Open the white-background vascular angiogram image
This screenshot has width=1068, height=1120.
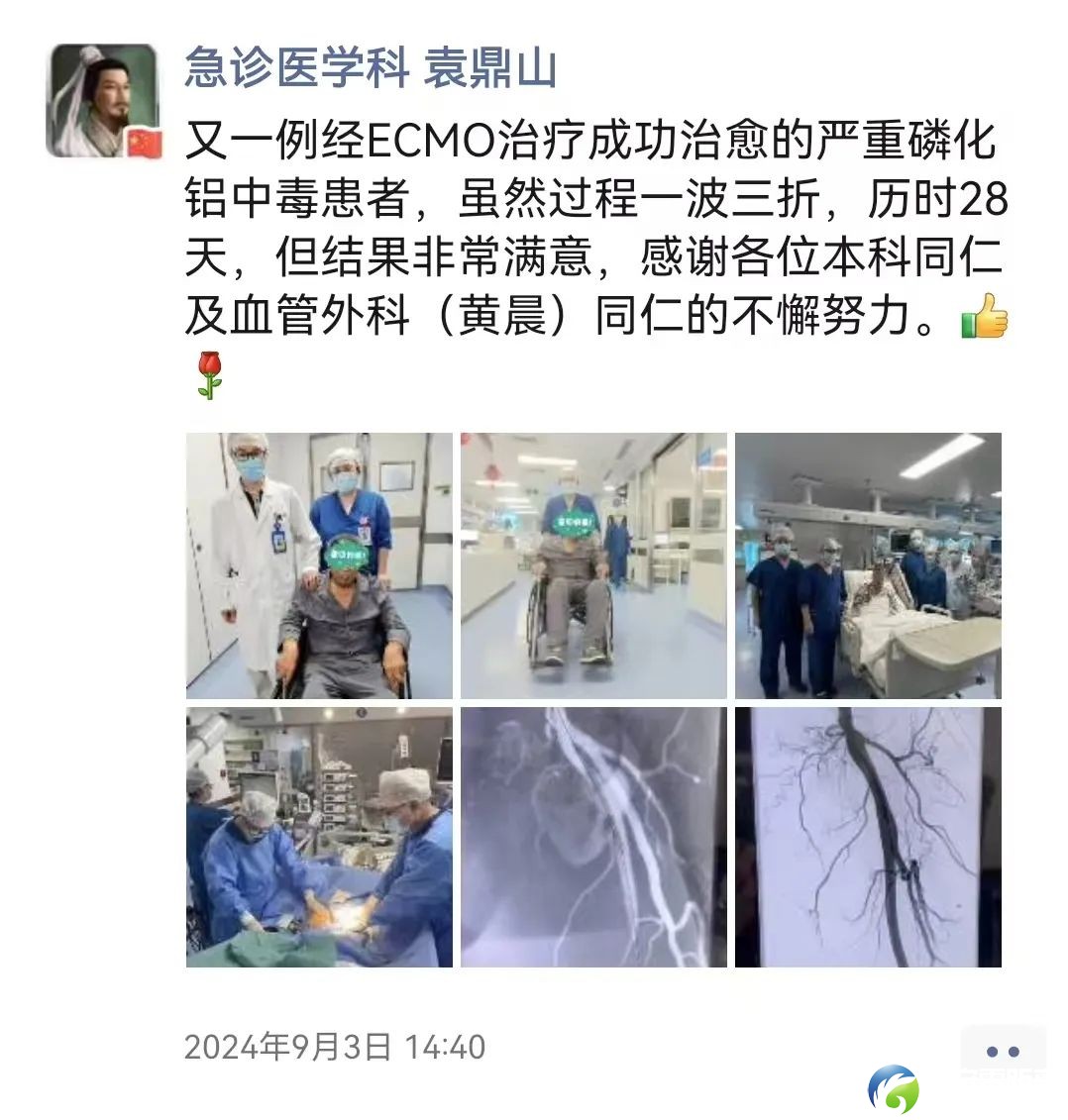point(868,837)
